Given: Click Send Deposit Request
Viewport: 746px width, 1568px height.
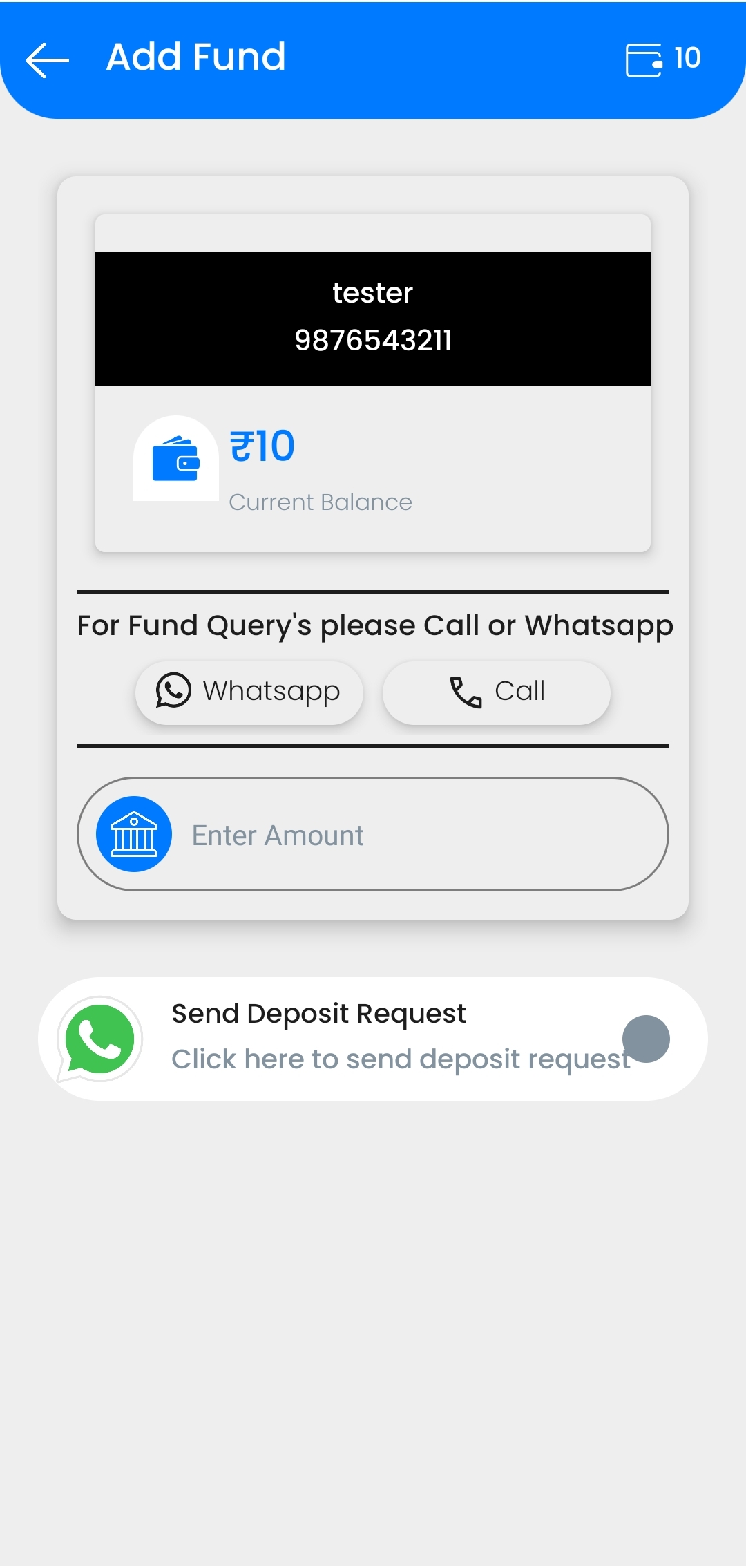Looking at the screenshot, I should [318, 1013].
